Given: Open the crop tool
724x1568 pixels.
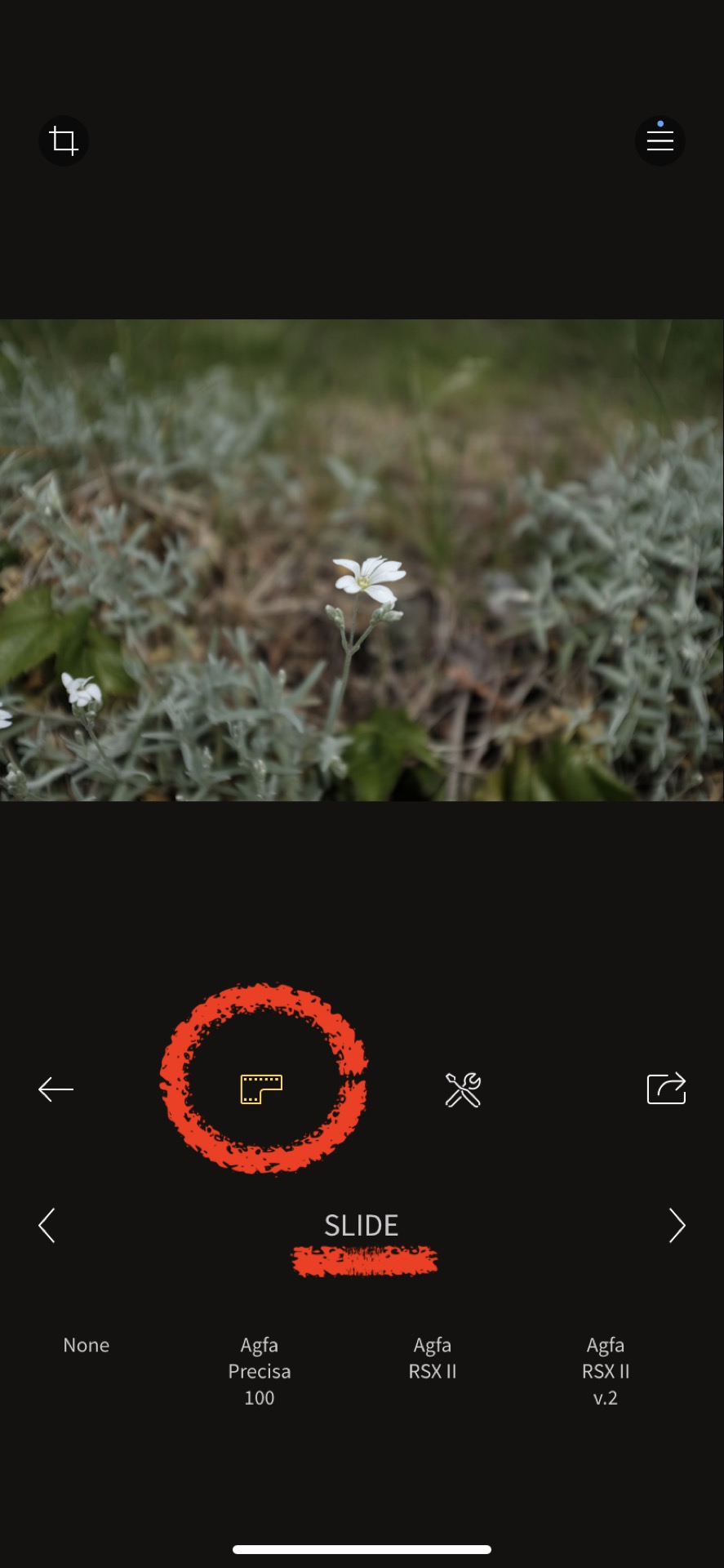Looking at the screenshot, I should [64, 140].
